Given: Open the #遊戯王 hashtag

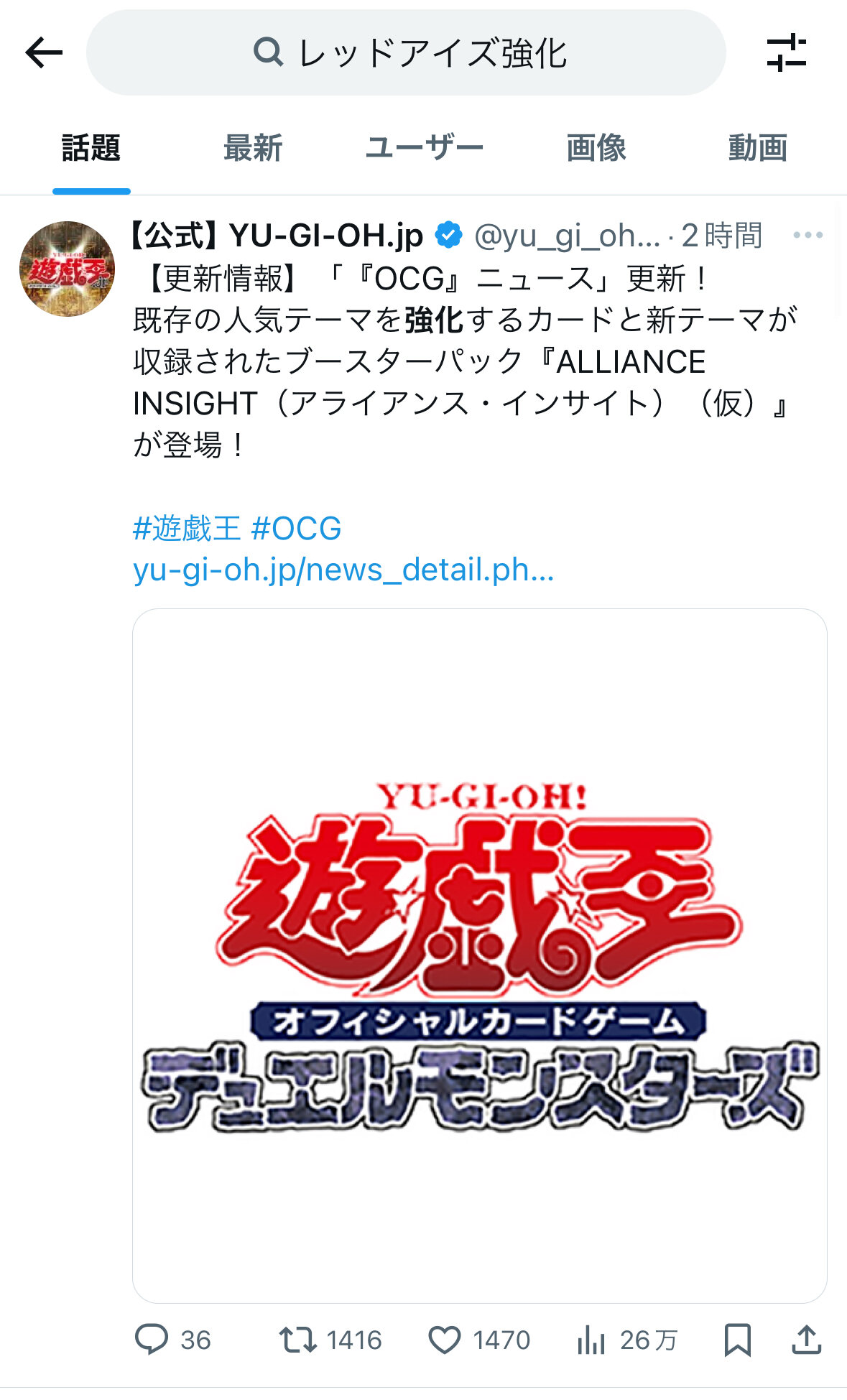Looking at the screenshot, I should point(187,529).
